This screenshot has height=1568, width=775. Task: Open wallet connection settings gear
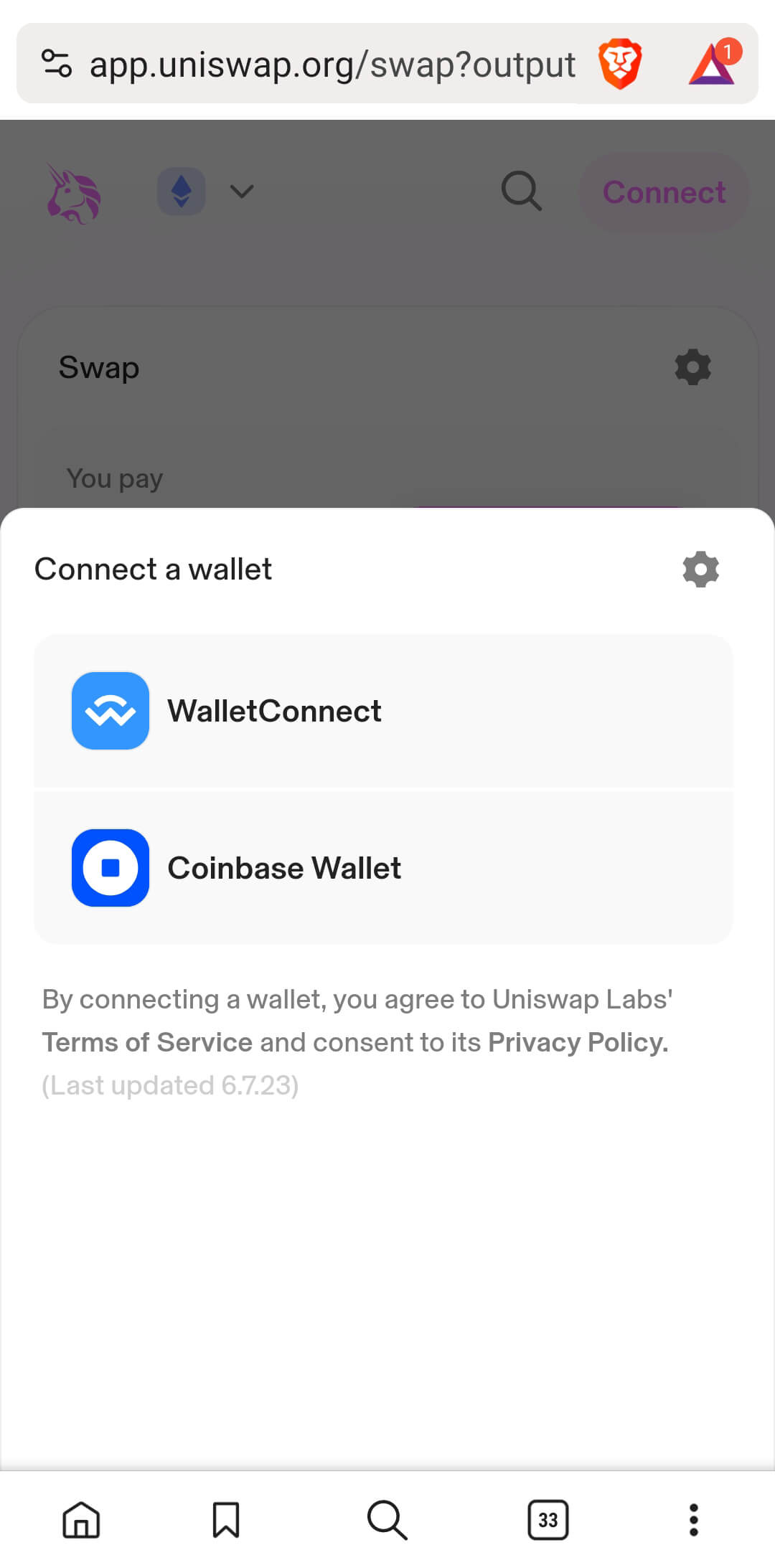pos(700,569)
